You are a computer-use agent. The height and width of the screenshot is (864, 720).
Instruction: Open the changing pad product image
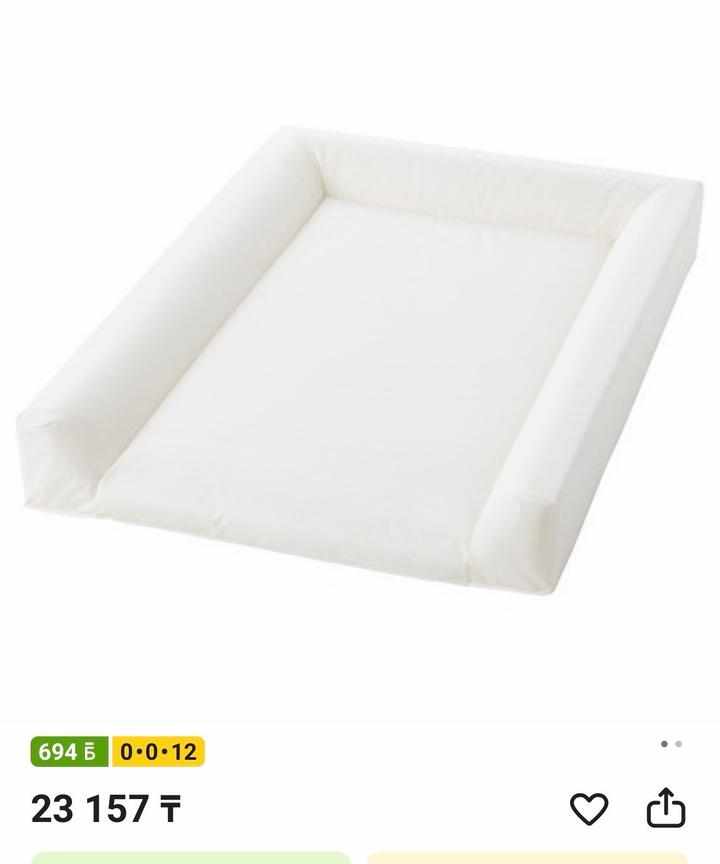(x=360, y=360)
